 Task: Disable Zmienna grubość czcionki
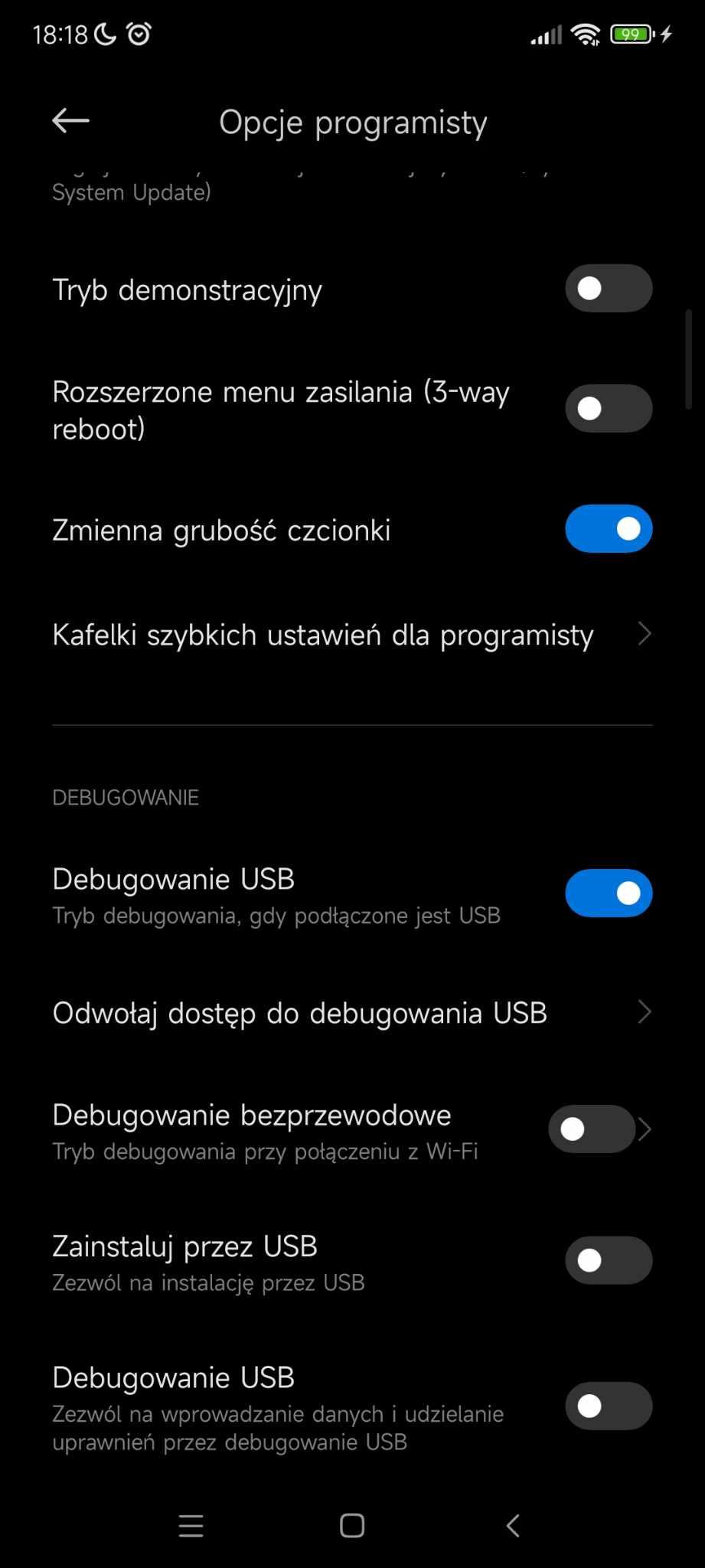(608, 529)
